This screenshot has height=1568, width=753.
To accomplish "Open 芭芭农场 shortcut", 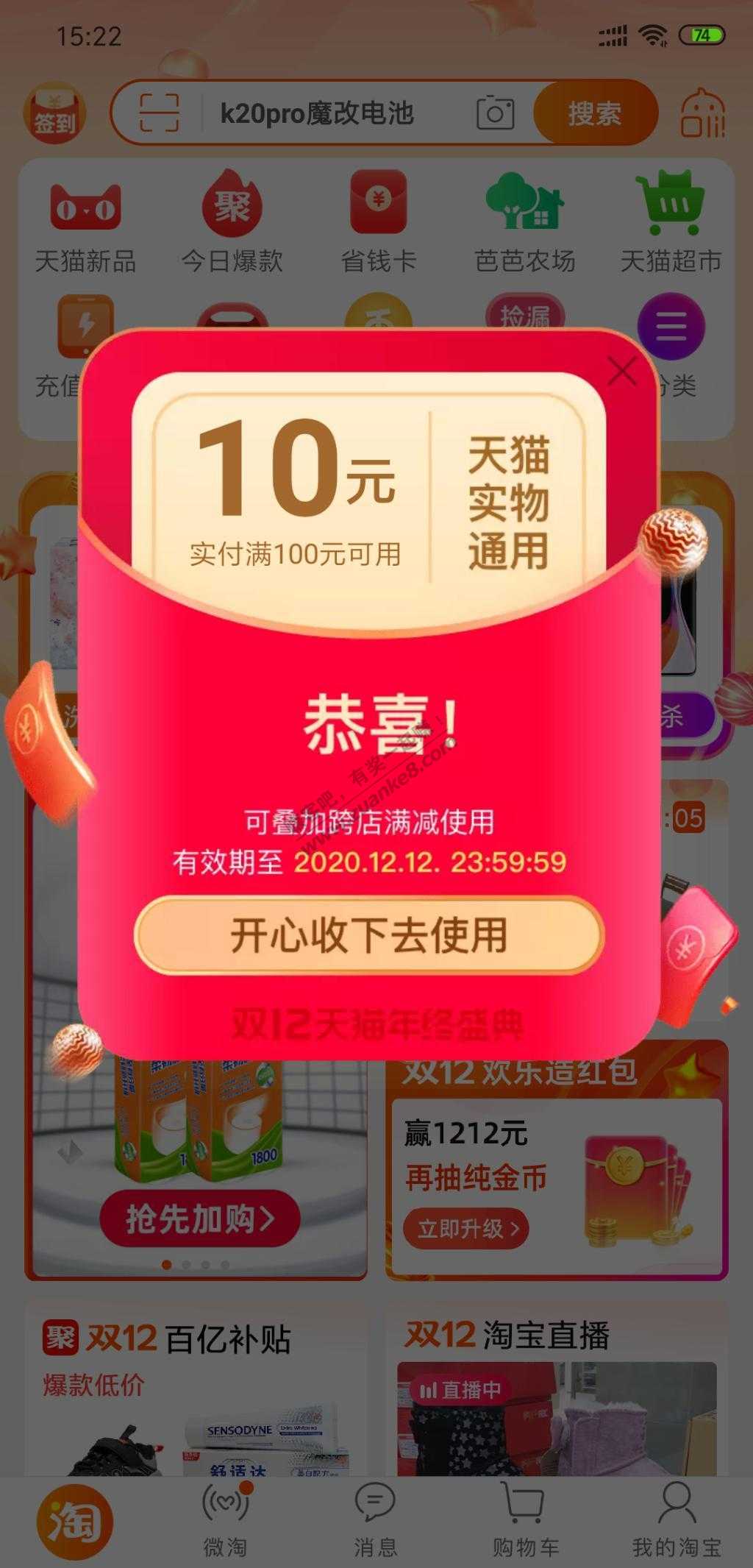I will point(524,222).
